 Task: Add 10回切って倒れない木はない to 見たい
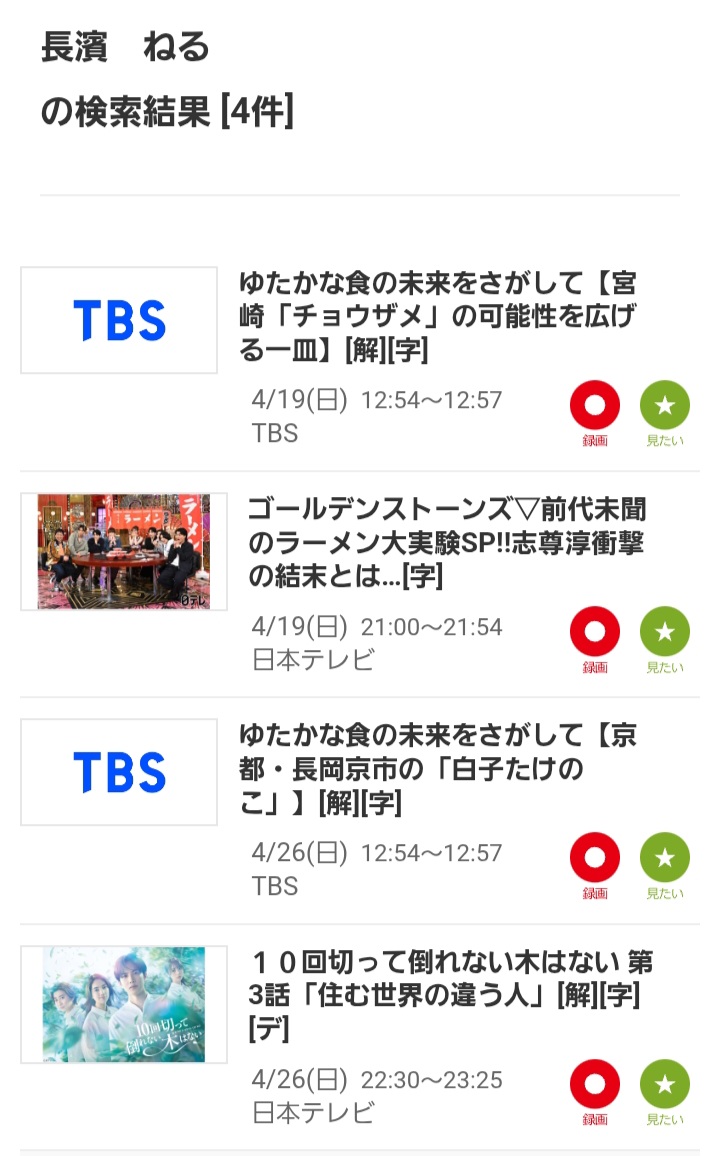(x=665, y=1085)
